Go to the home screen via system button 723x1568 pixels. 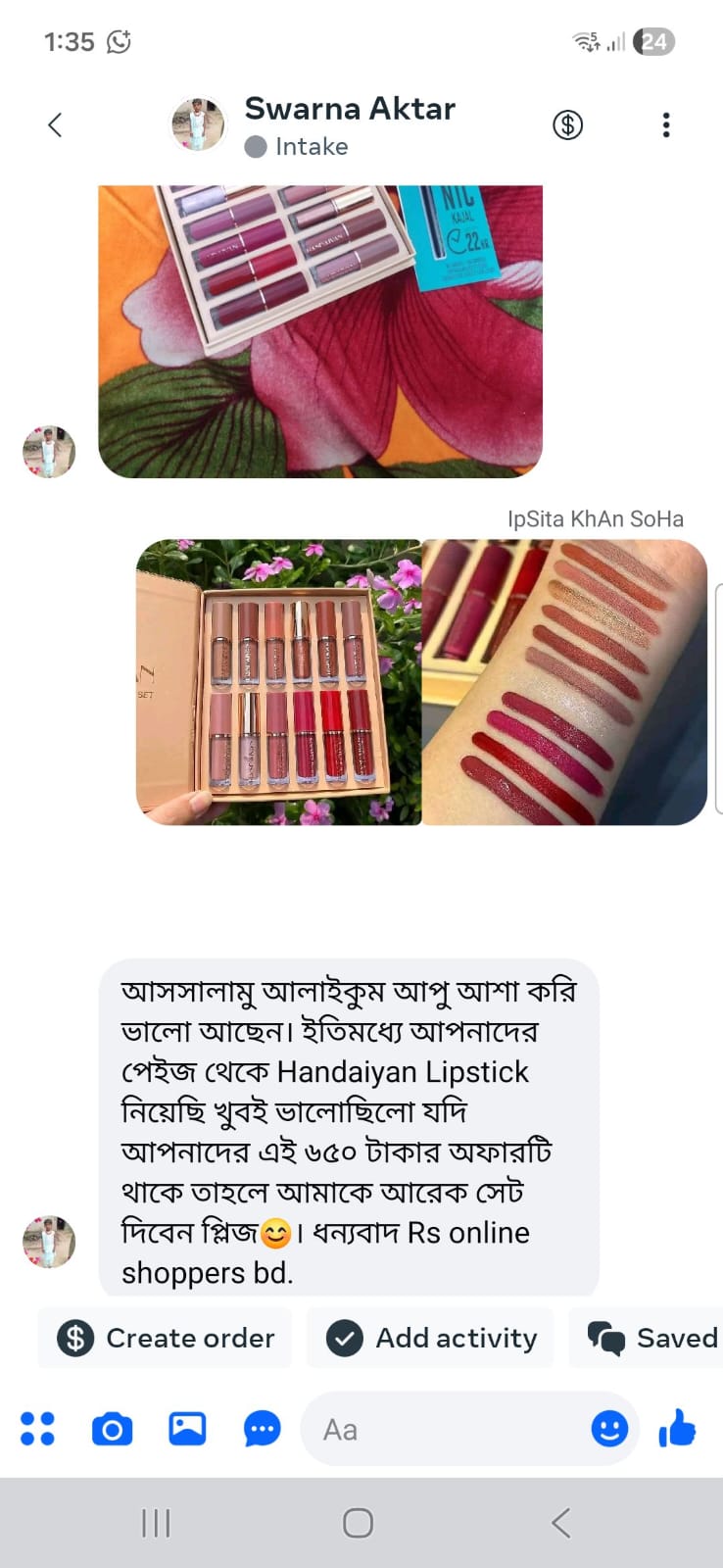pos(358,1523)
